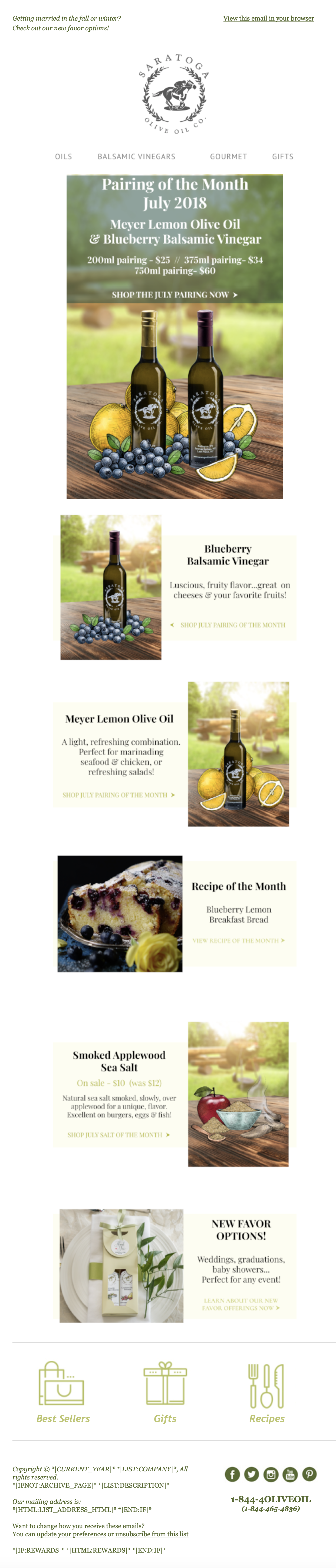The height and width of the screenshot is (1568, 336).
Task: Go to Balsamic Vinegars section
Action: pyautogui.click(x=136, y=156)
